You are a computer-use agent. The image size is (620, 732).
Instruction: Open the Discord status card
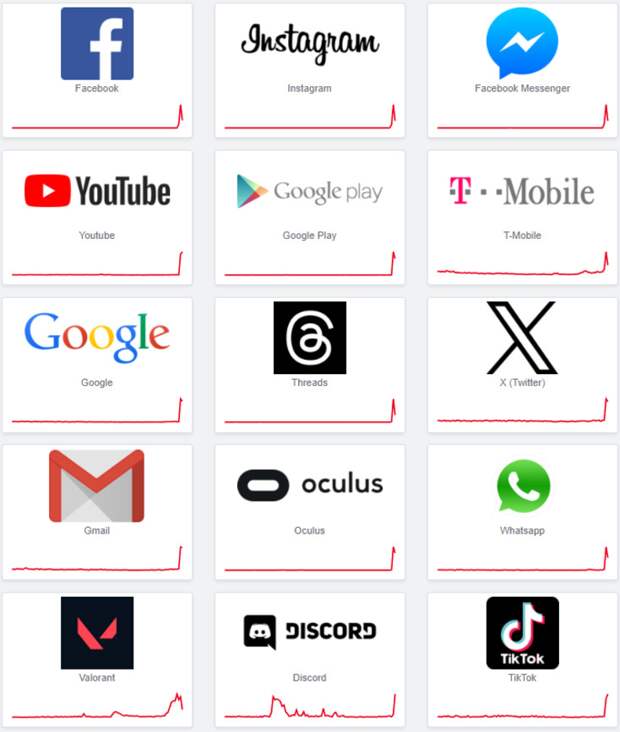click(x=309, y=659)
